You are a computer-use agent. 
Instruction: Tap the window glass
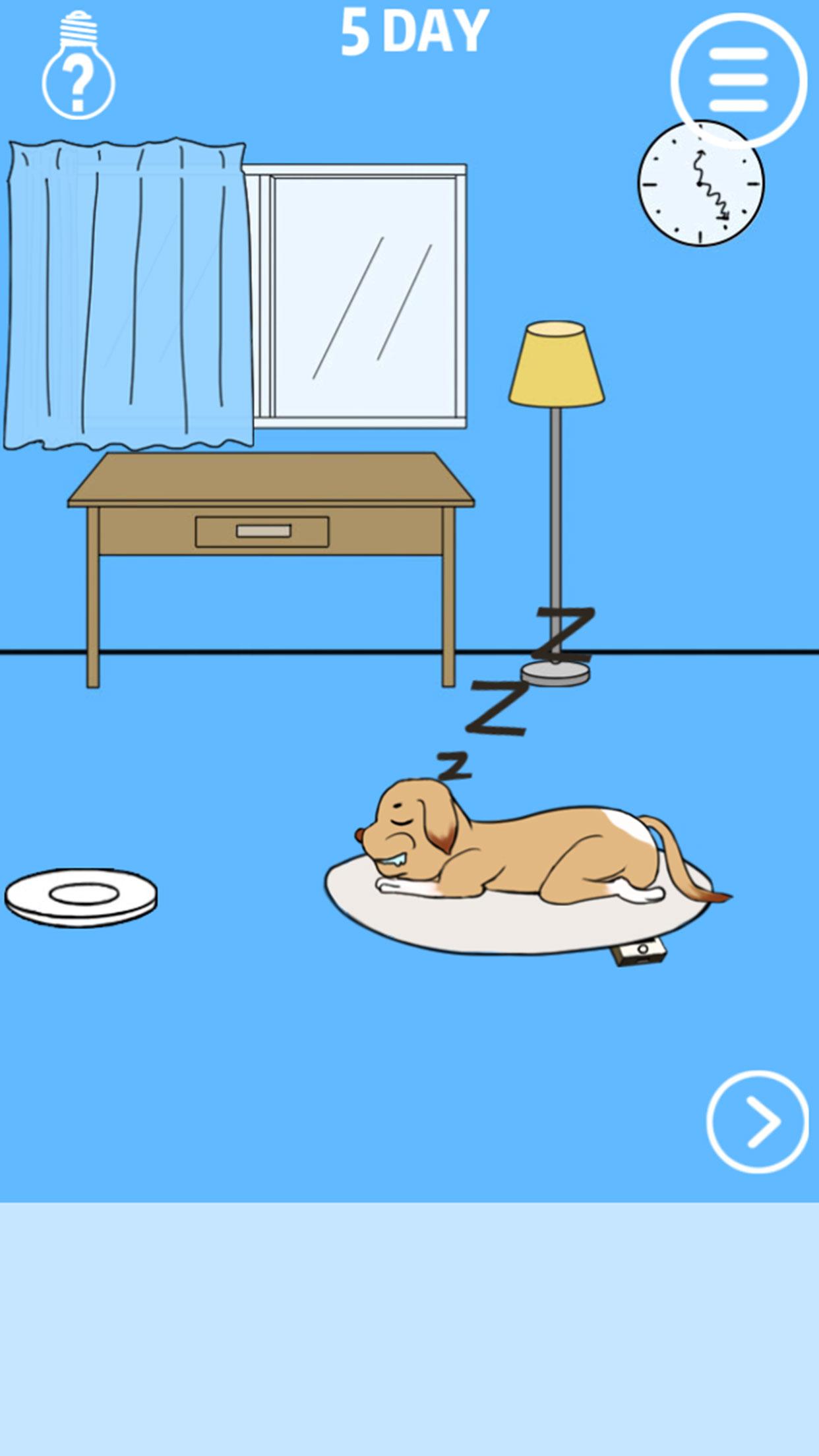tap(365, 297)
